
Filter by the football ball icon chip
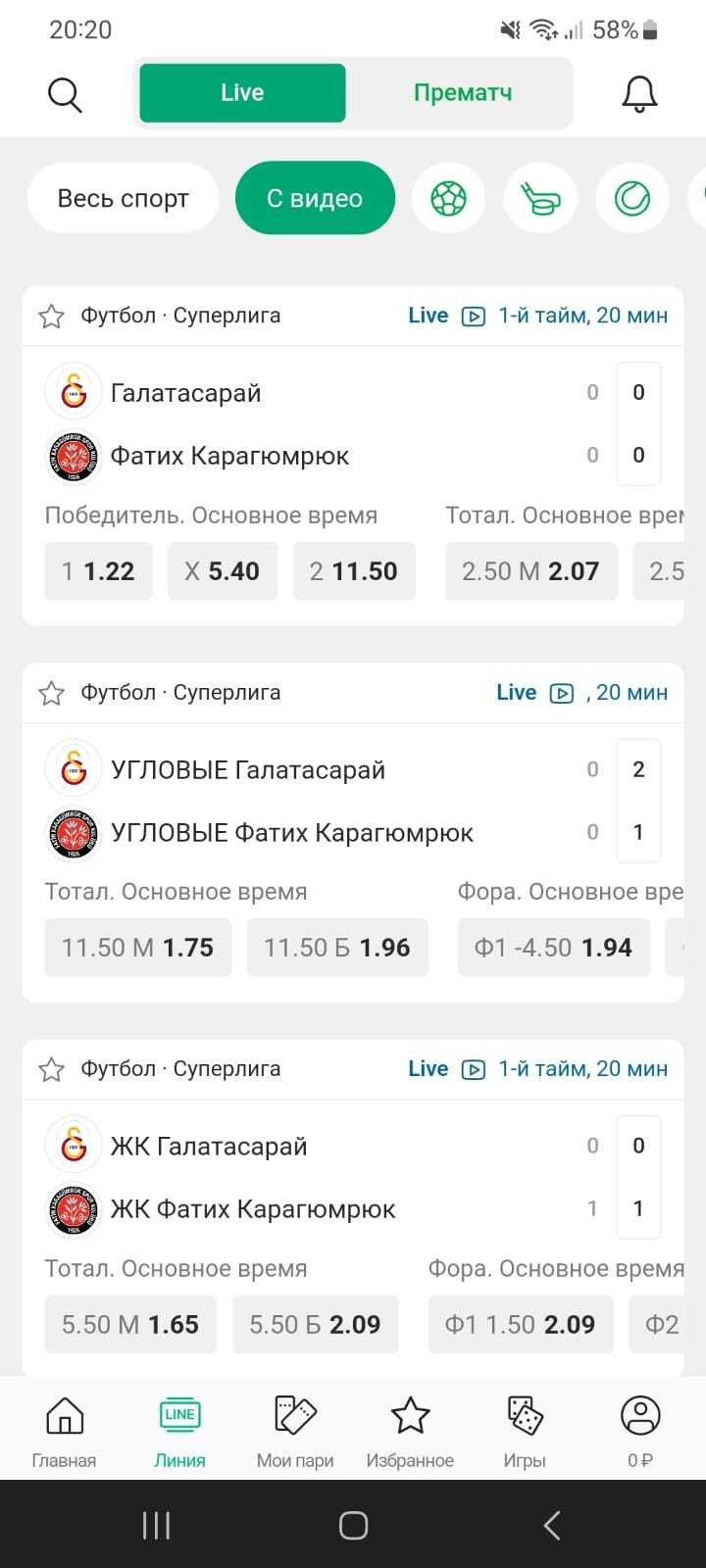(449, 199)
